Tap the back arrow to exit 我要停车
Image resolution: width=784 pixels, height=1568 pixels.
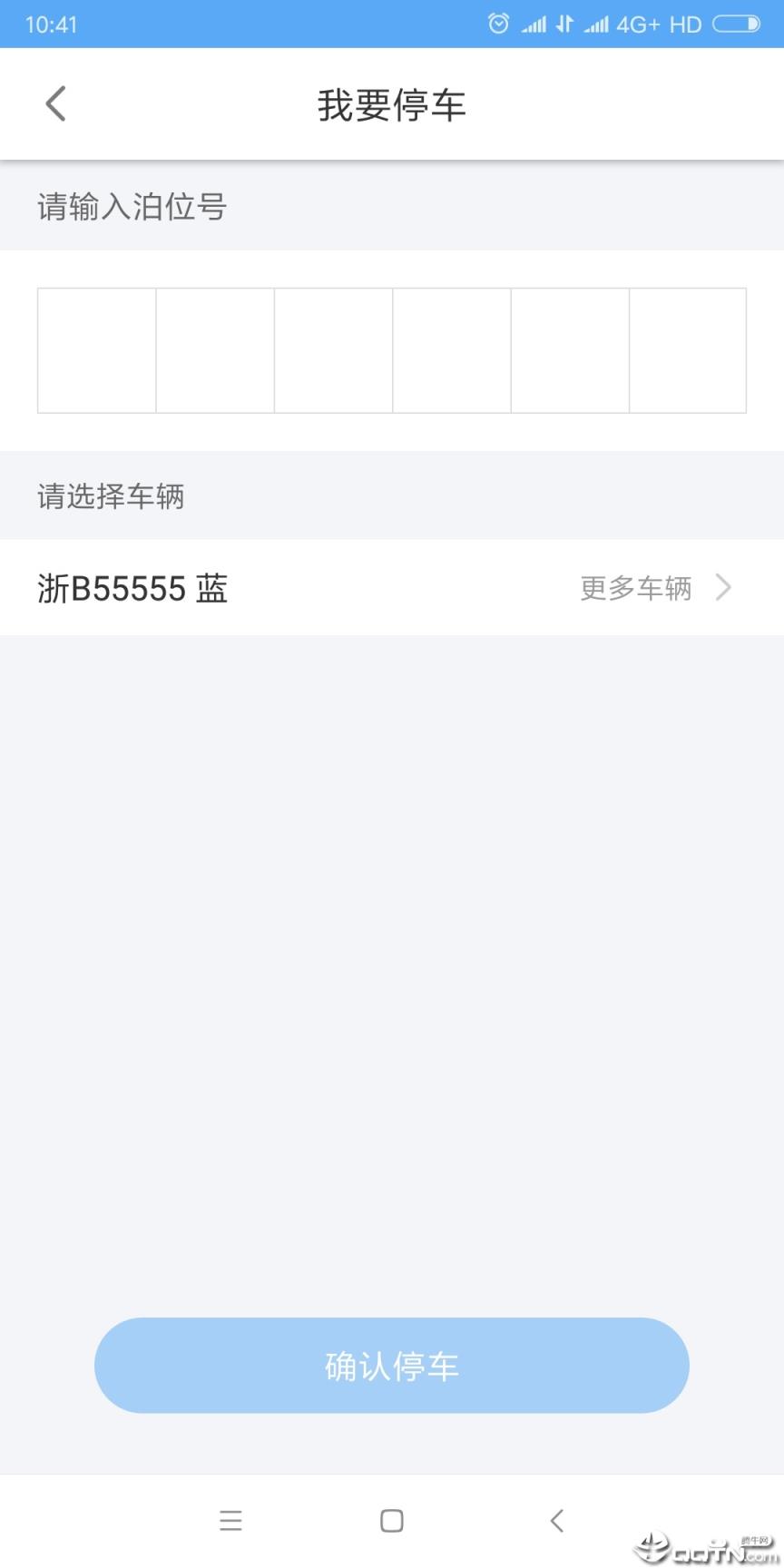[54, 103]
